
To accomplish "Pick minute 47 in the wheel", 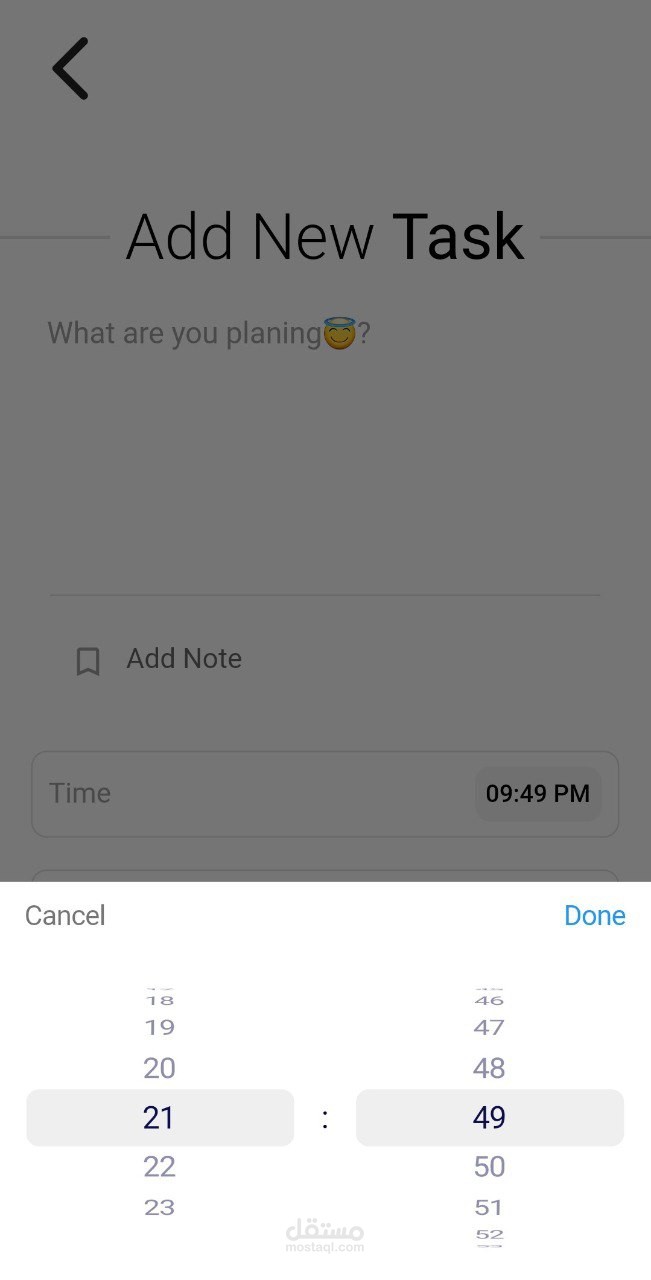I will pyautogui.click(x=489, y=1027).
